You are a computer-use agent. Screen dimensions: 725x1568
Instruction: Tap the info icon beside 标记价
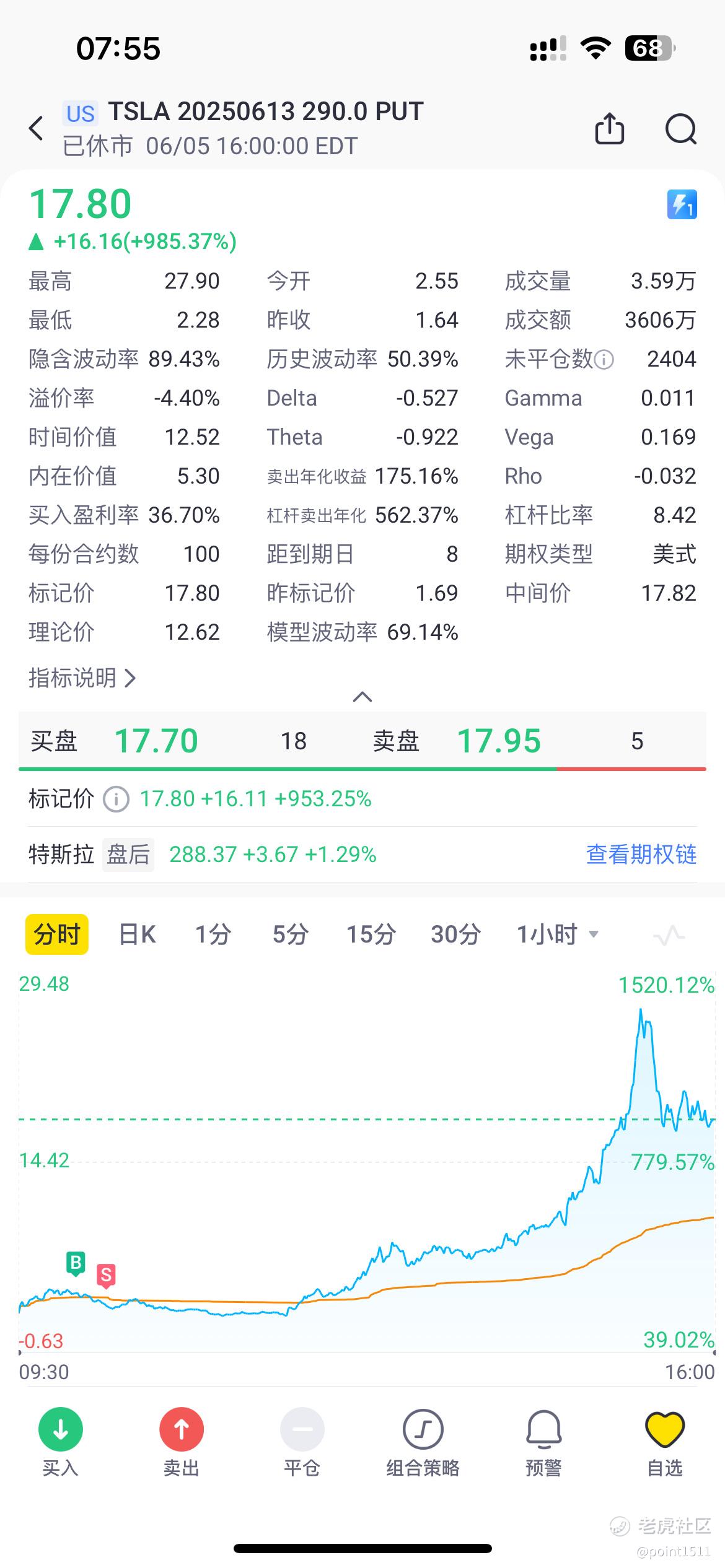pyautogui.click(x=116, y=799)
